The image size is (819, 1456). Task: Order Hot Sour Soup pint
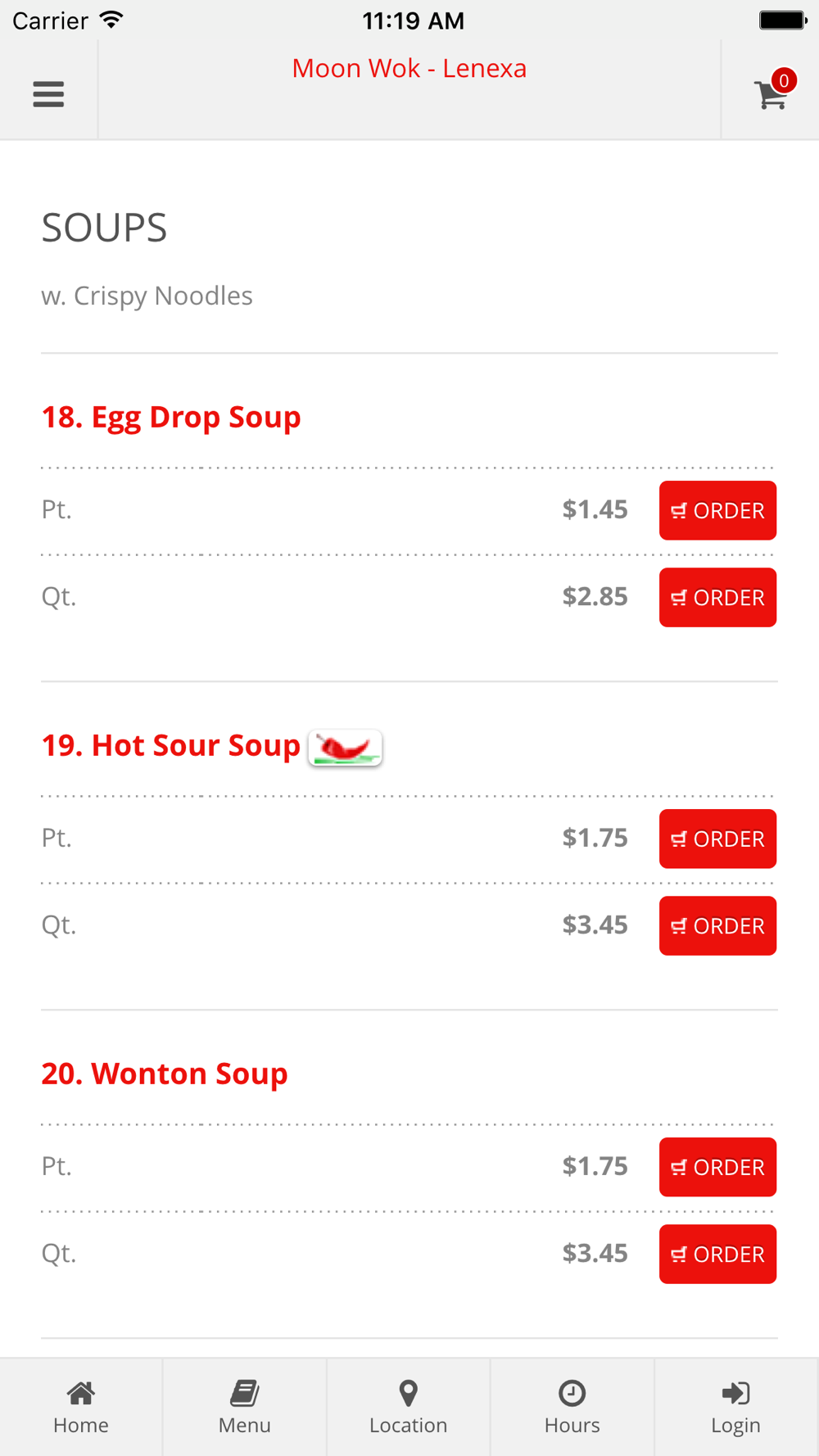click(x=717, y=839)
